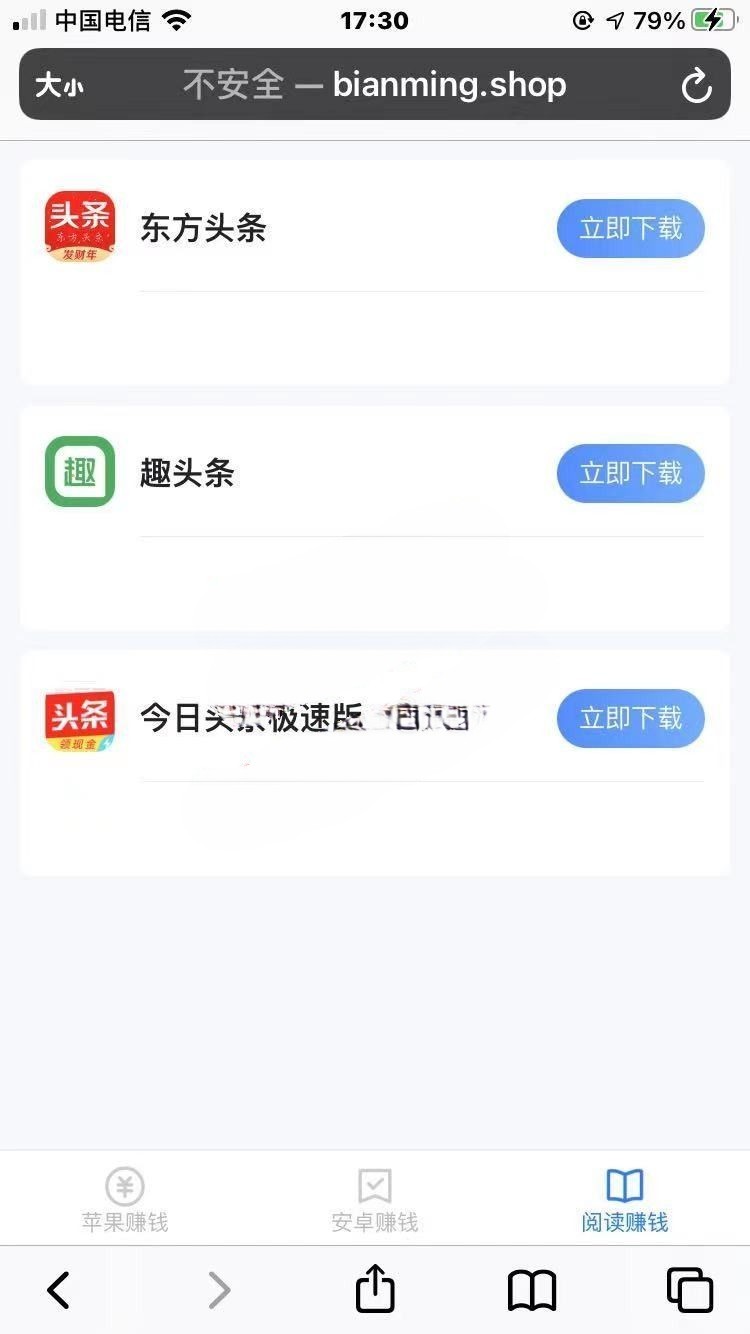Tap the 安卓赚钱 flag icon
The height and width of the screenshot is (1334, 750).
(x=374, y=1186)
